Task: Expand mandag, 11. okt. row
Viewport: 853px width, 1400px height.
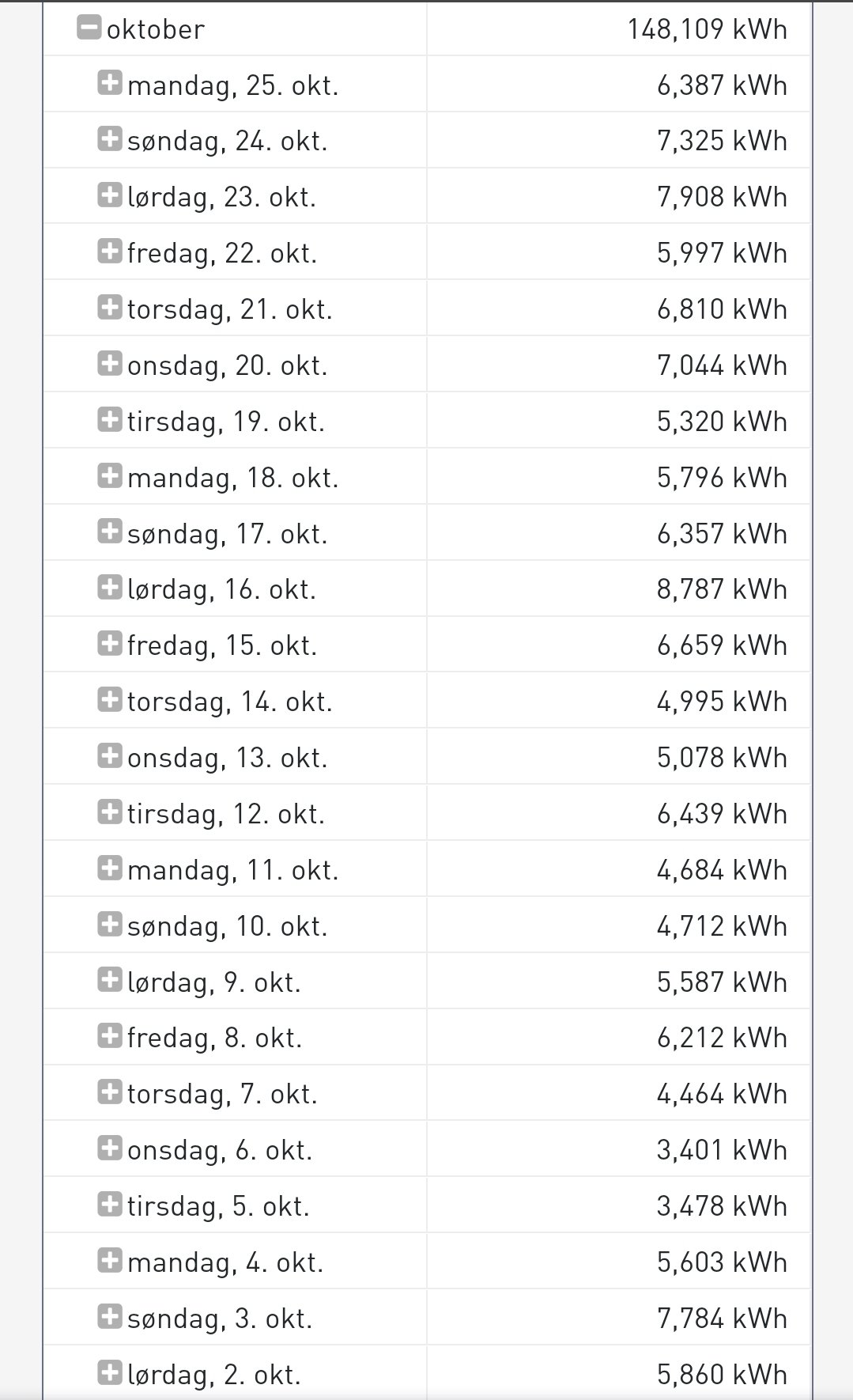Action: tap(110, 868)
